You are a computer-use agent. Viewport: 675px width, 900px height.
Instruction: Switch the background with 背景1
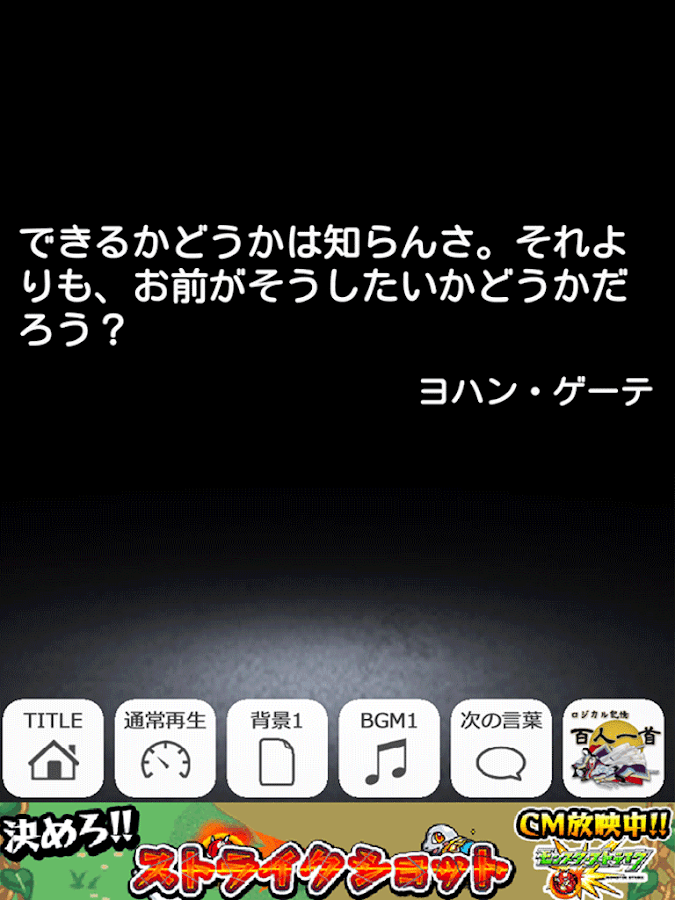point(277,748)
